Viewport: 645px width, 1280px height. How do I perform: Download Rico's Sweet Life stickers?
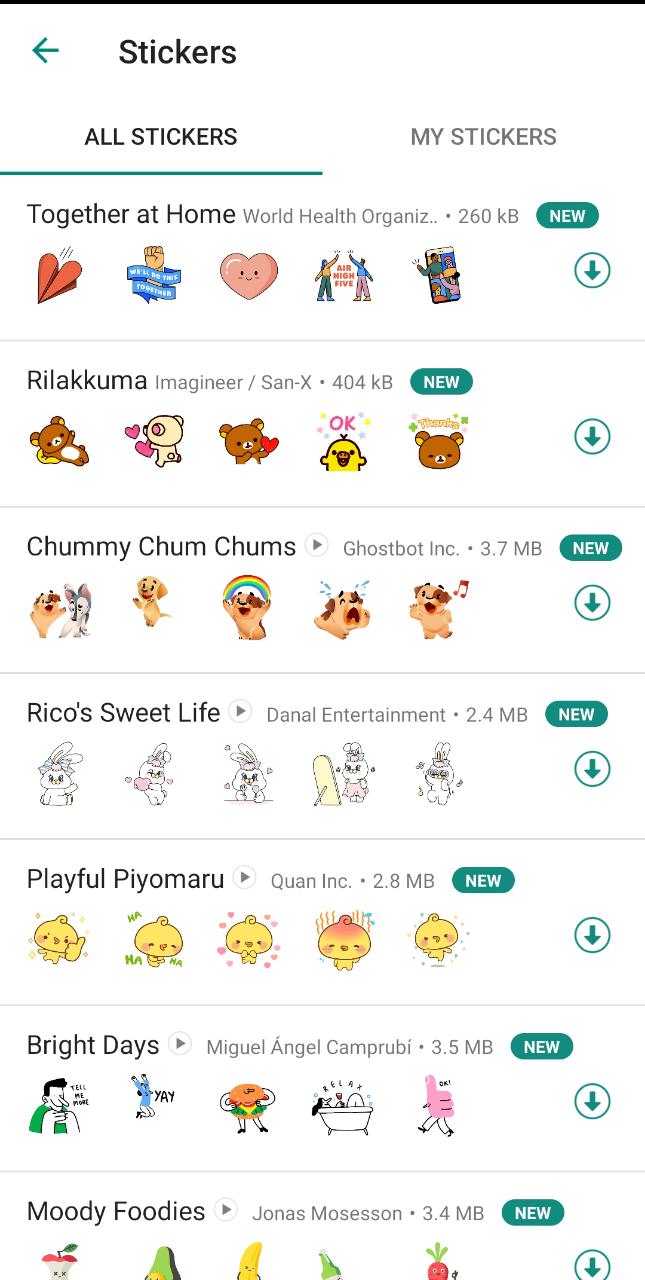click(592, 769)
